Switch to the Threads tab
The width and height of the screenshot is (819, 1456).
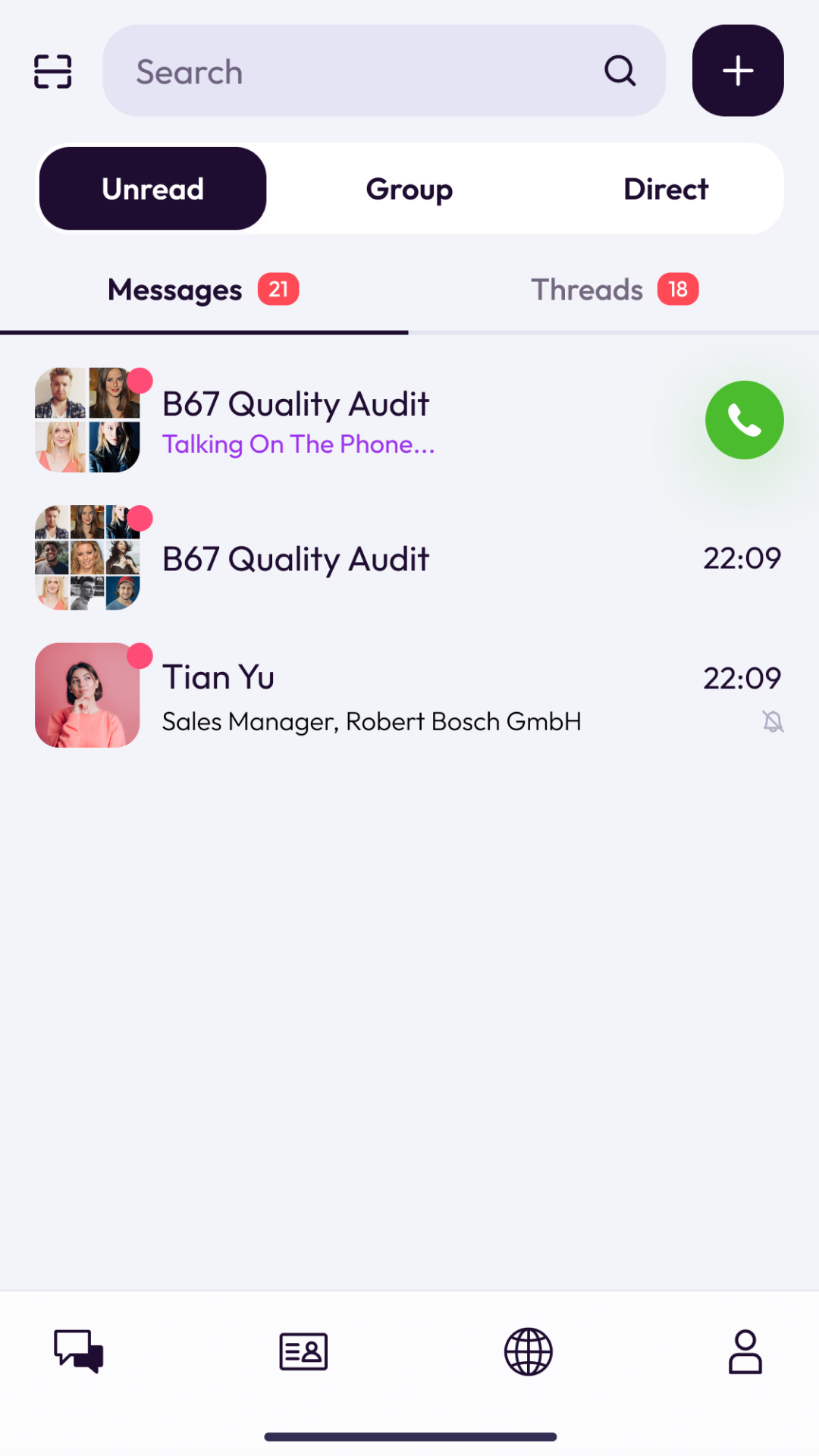click(613, 290)
